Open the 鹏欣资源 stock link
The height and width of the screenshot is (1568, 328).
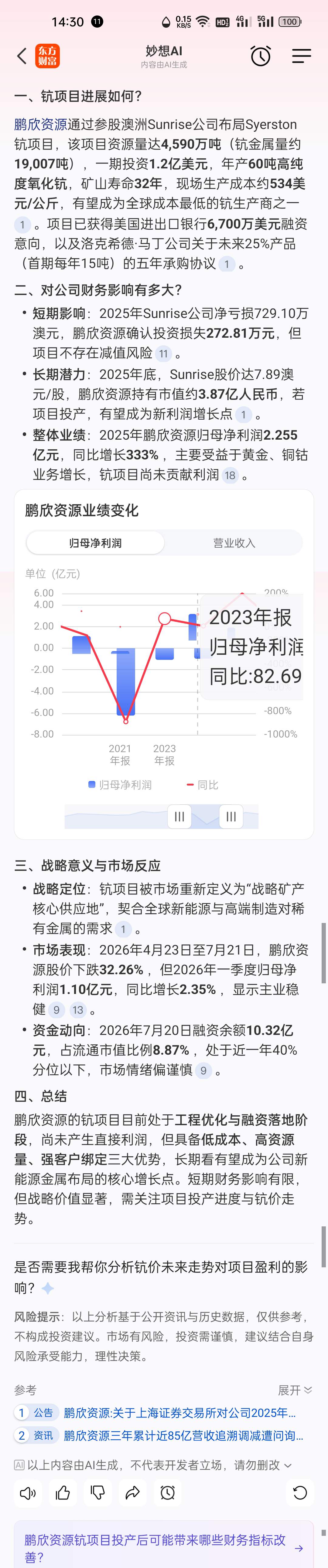coord(41,125)
